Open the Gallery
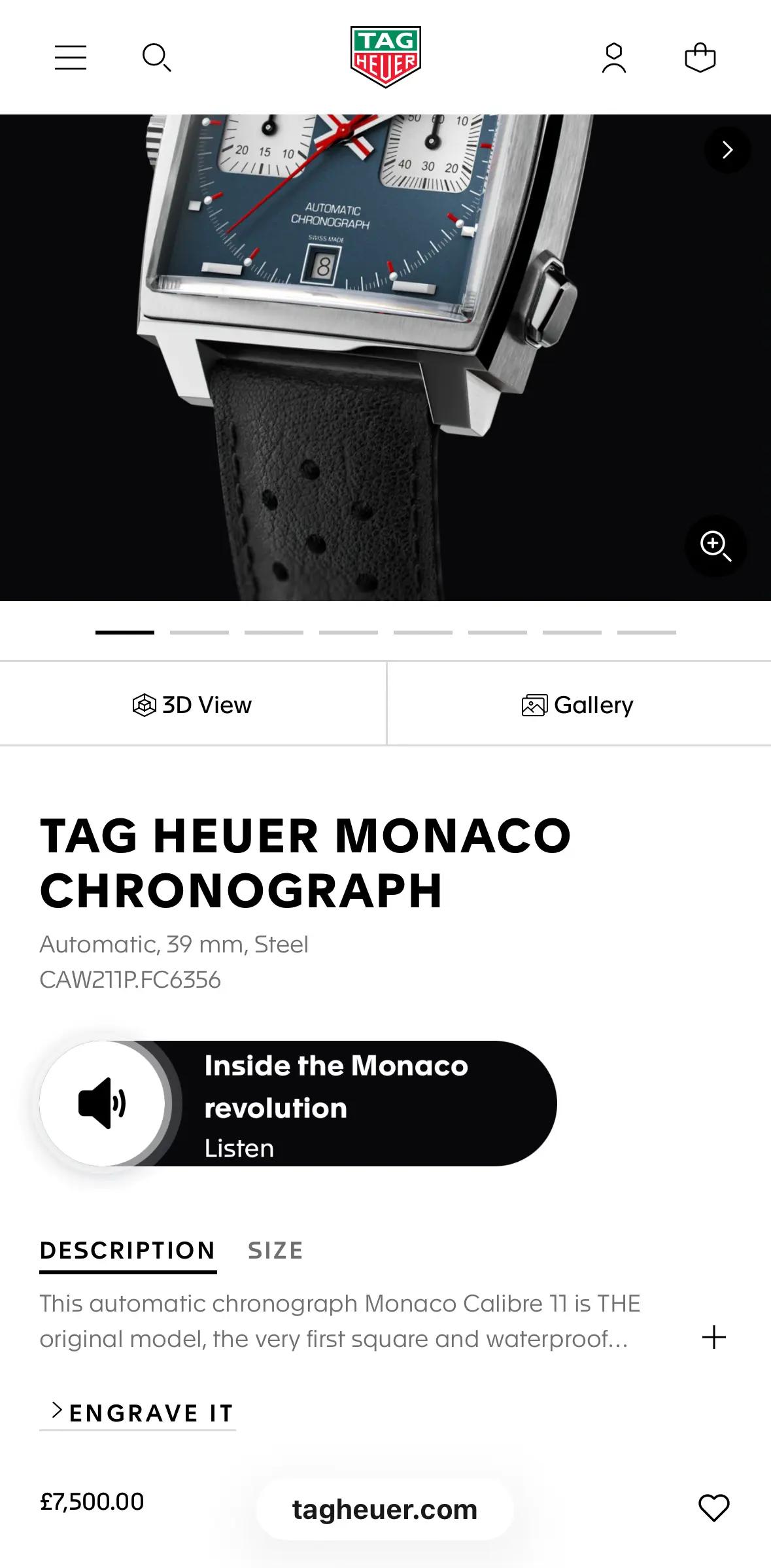 click(578, 705)
